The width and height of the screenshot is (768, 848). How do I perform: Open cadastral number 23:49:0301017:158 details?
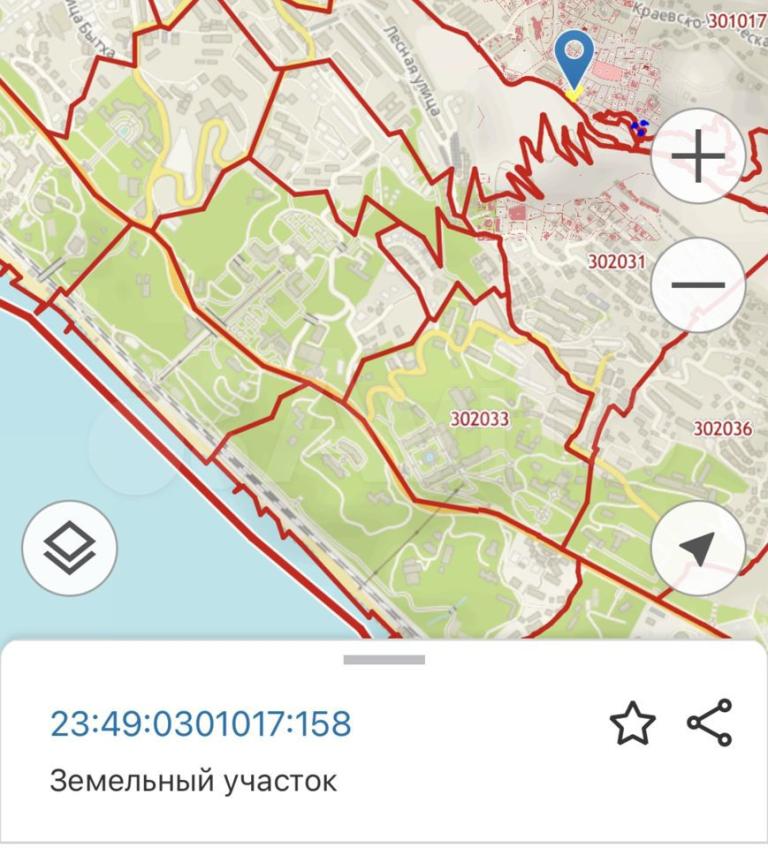click(201, 723)
